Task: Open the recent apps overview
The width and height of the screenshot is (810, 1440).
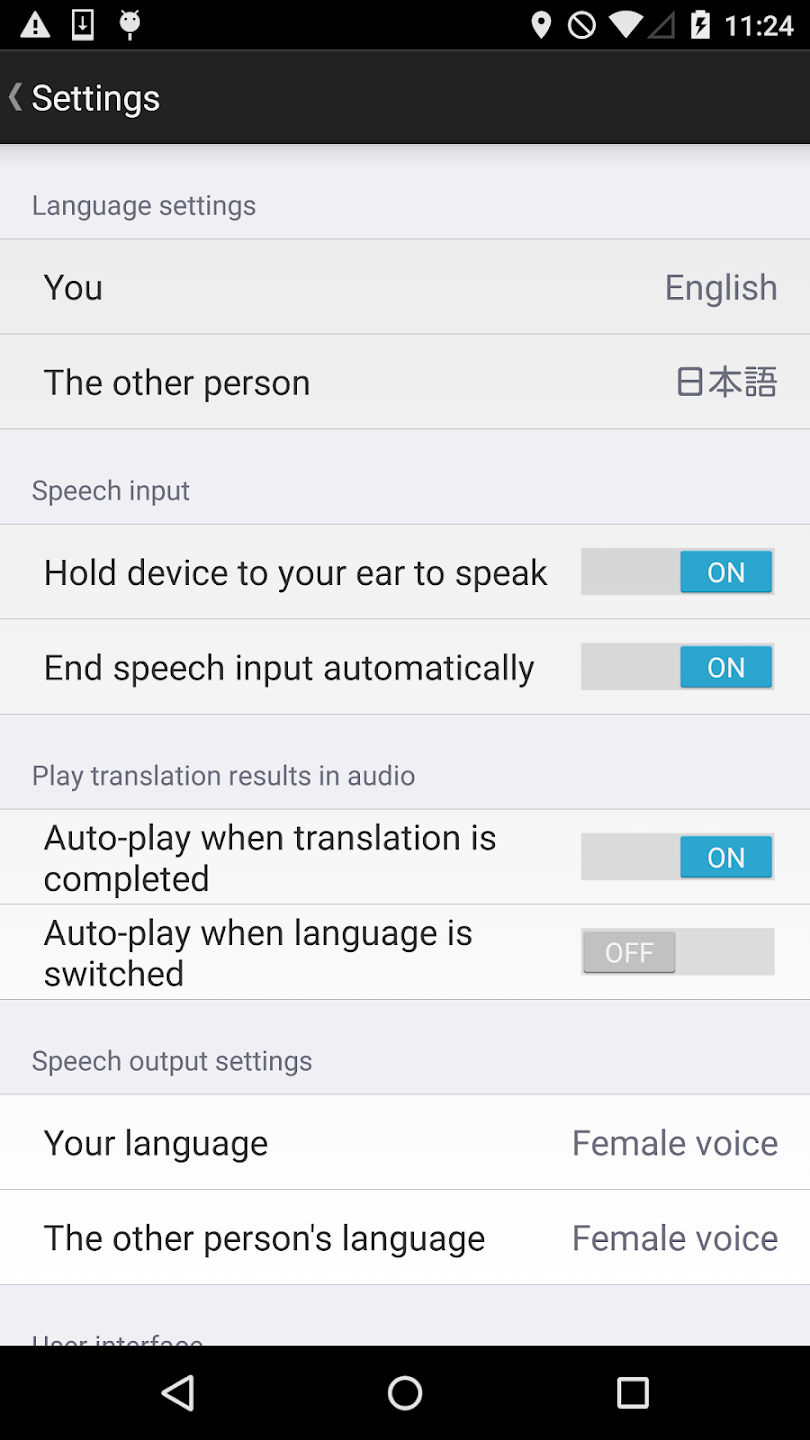Action: (x=632, y=1392)
